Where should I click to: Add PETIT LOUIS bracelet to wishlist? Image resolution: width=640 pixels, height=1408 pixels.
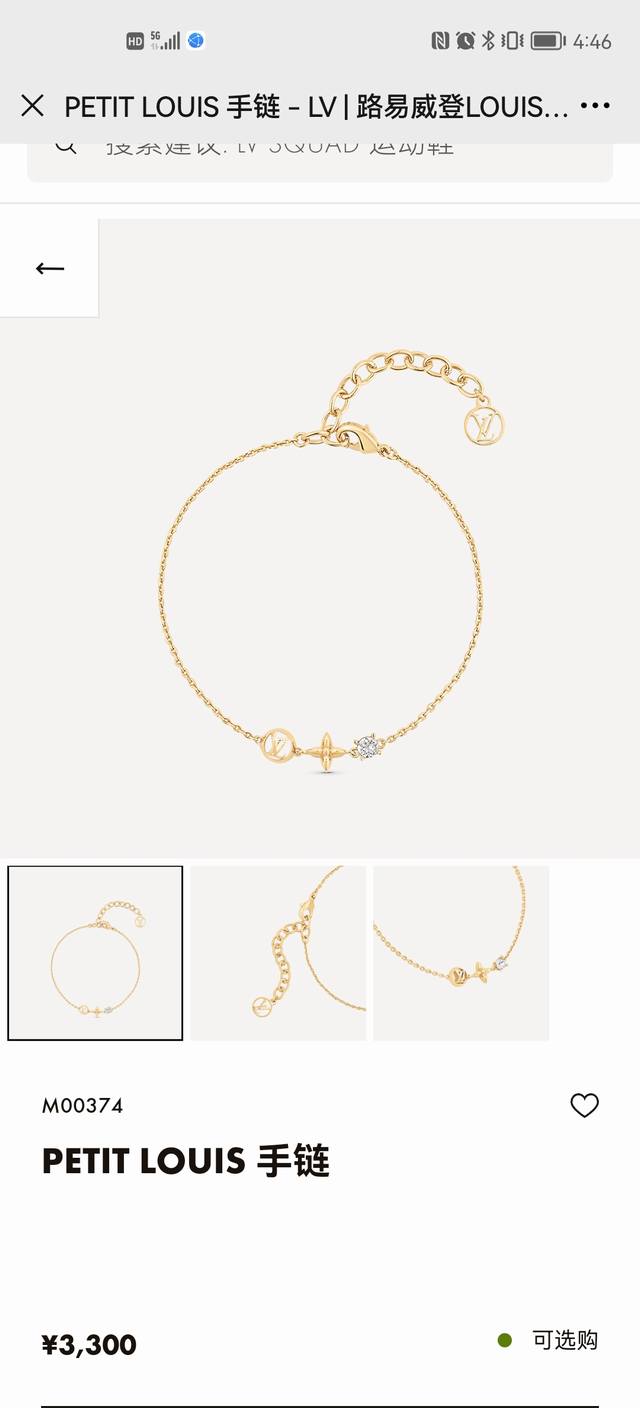584,1105
